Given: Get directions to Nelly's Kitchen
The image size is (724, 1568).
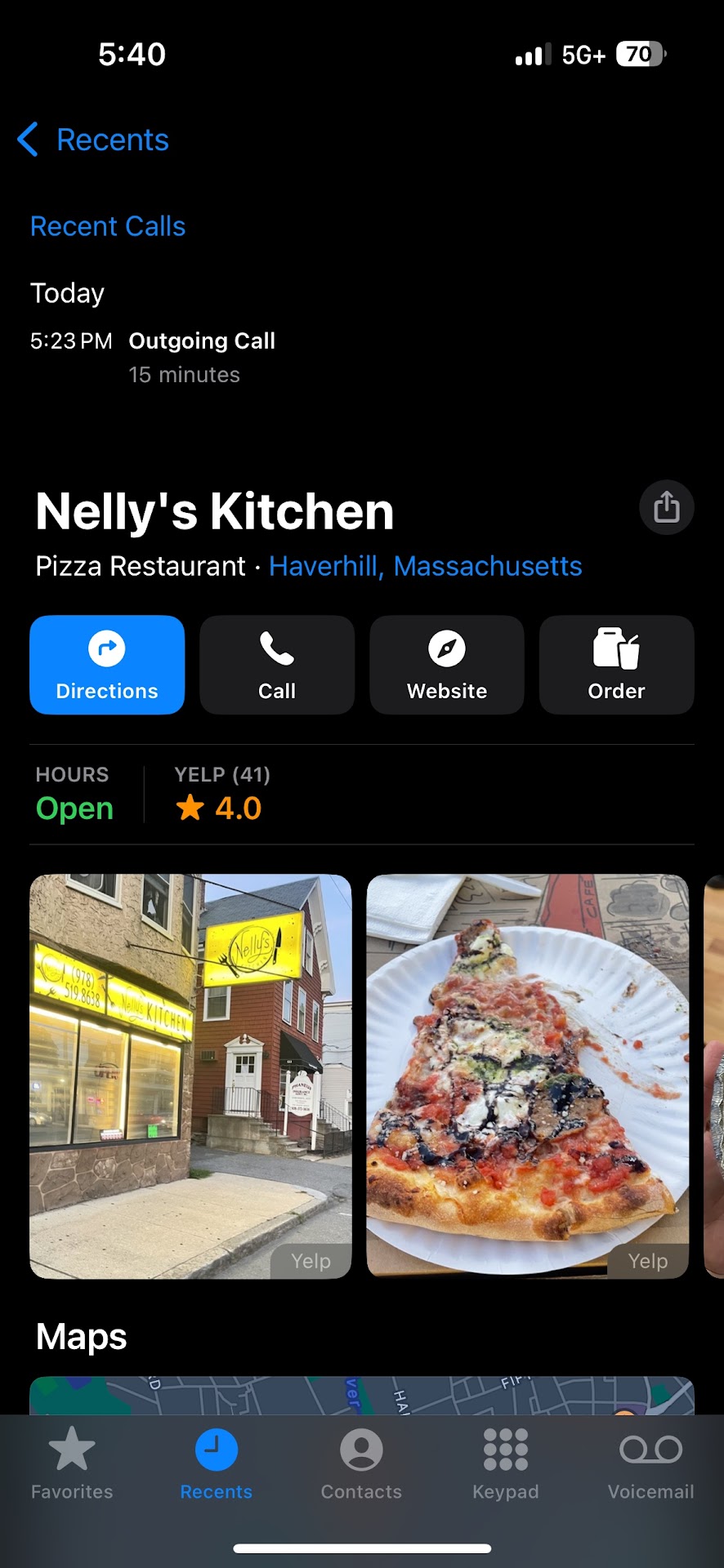Looking at the screenshot, I should tap(107, 665).
